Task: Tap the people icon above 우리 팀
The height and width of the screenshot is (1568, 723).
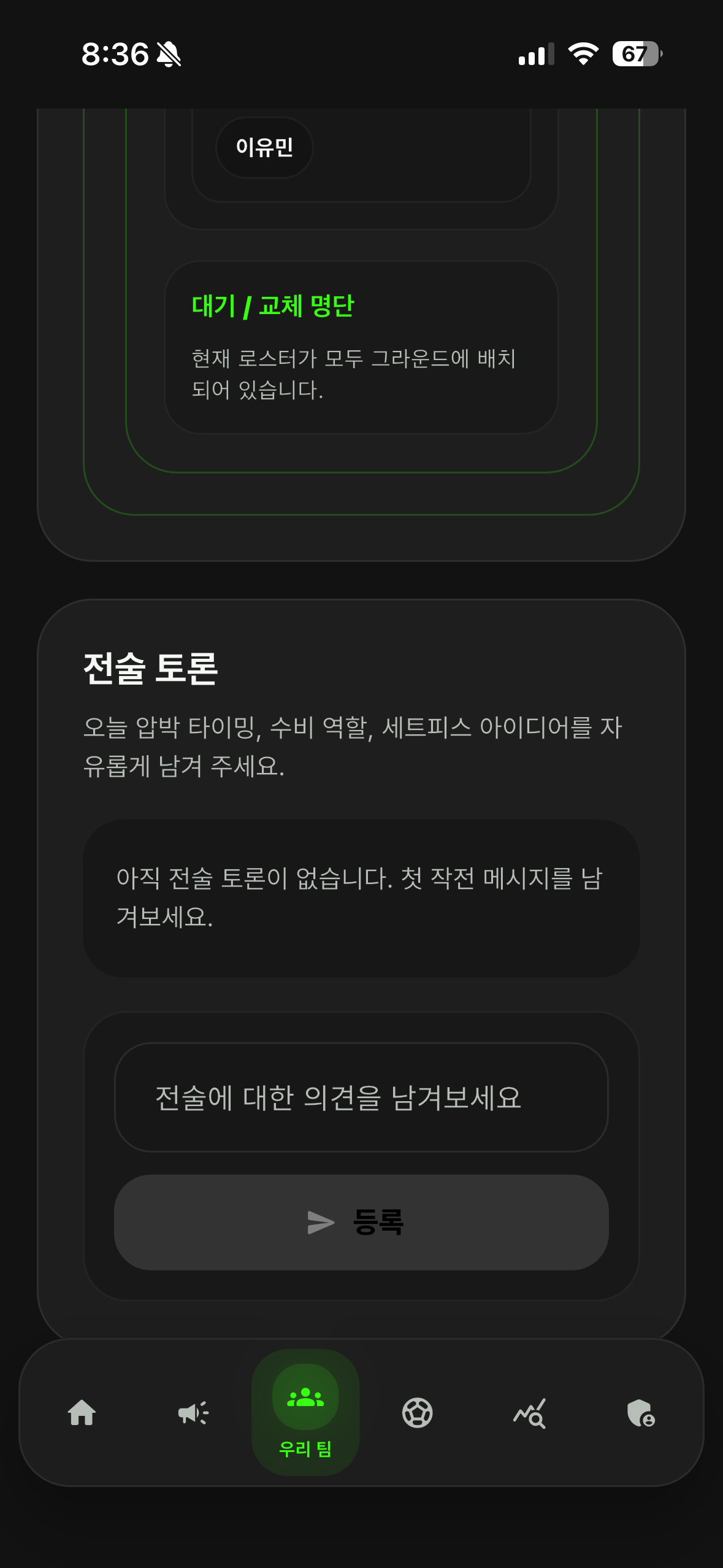Action: coord(305,1397)
